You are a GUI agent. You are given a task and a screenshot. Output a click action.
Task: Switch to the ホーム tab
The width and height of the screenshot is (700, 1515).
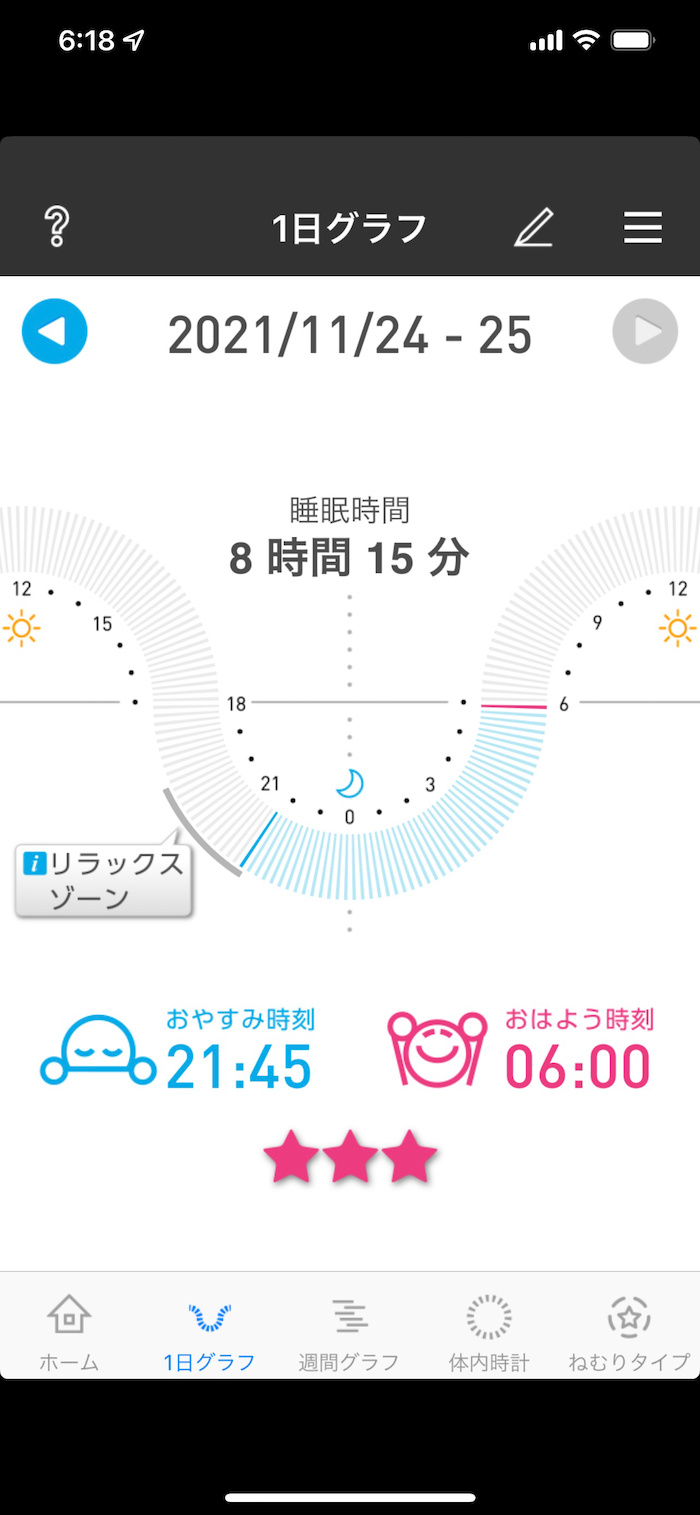pos(69,1332)
